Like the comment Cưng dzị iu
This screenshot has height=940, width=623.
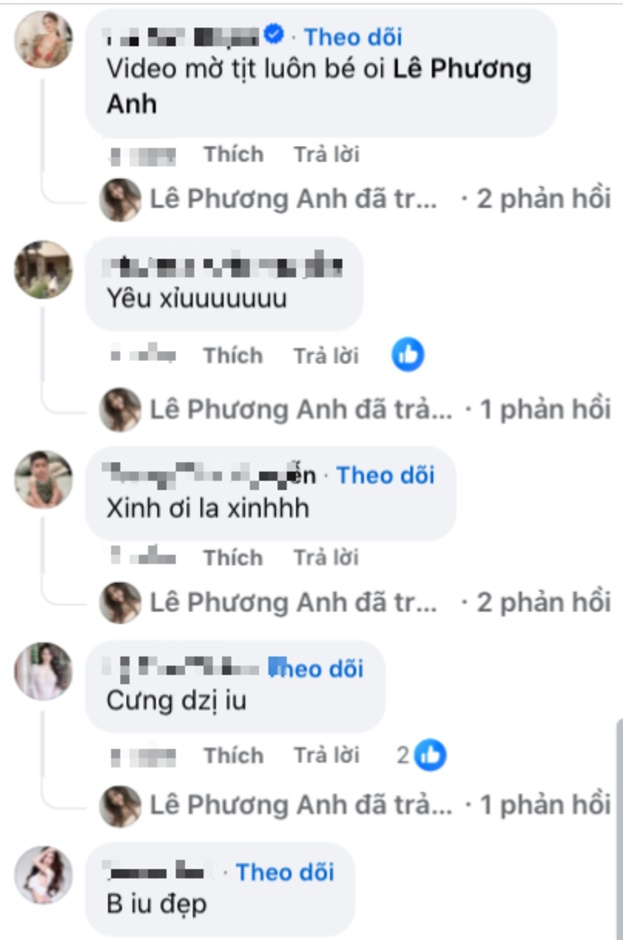pos(233,755)
